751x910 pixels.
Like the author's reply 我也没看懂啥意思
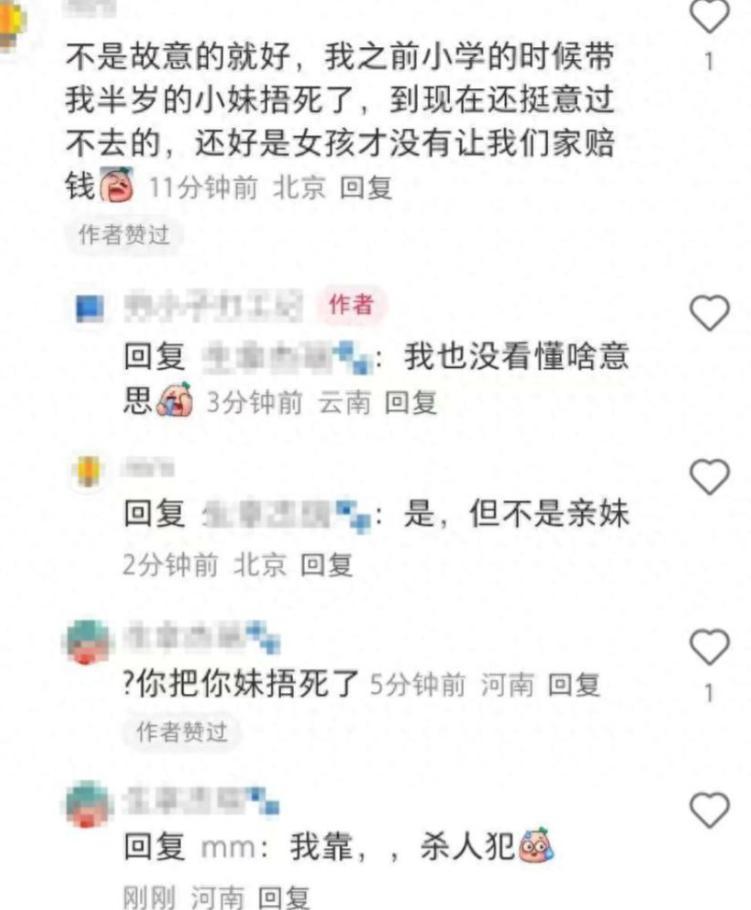click(711, 314)
